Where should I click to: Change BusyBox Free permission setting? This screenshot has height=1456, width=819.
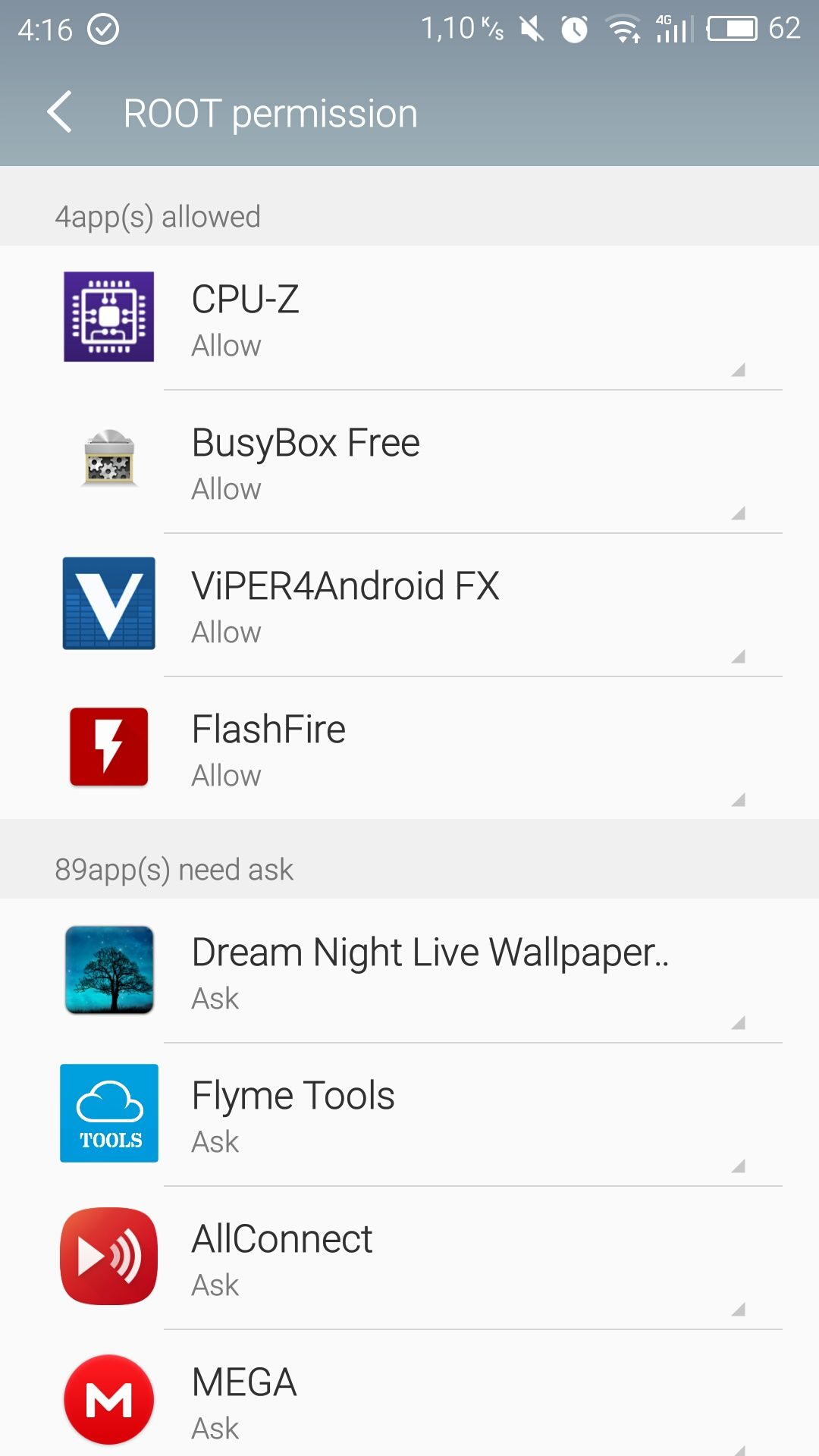409,461
